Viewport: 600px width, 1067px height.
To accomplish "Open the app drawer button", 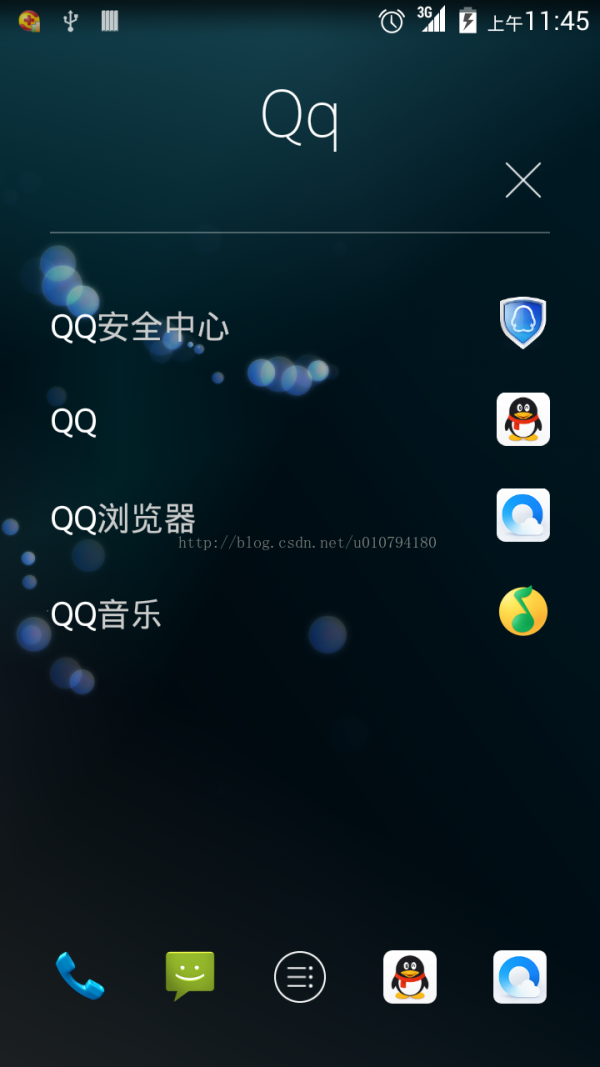I will click(x=300, y=977).
